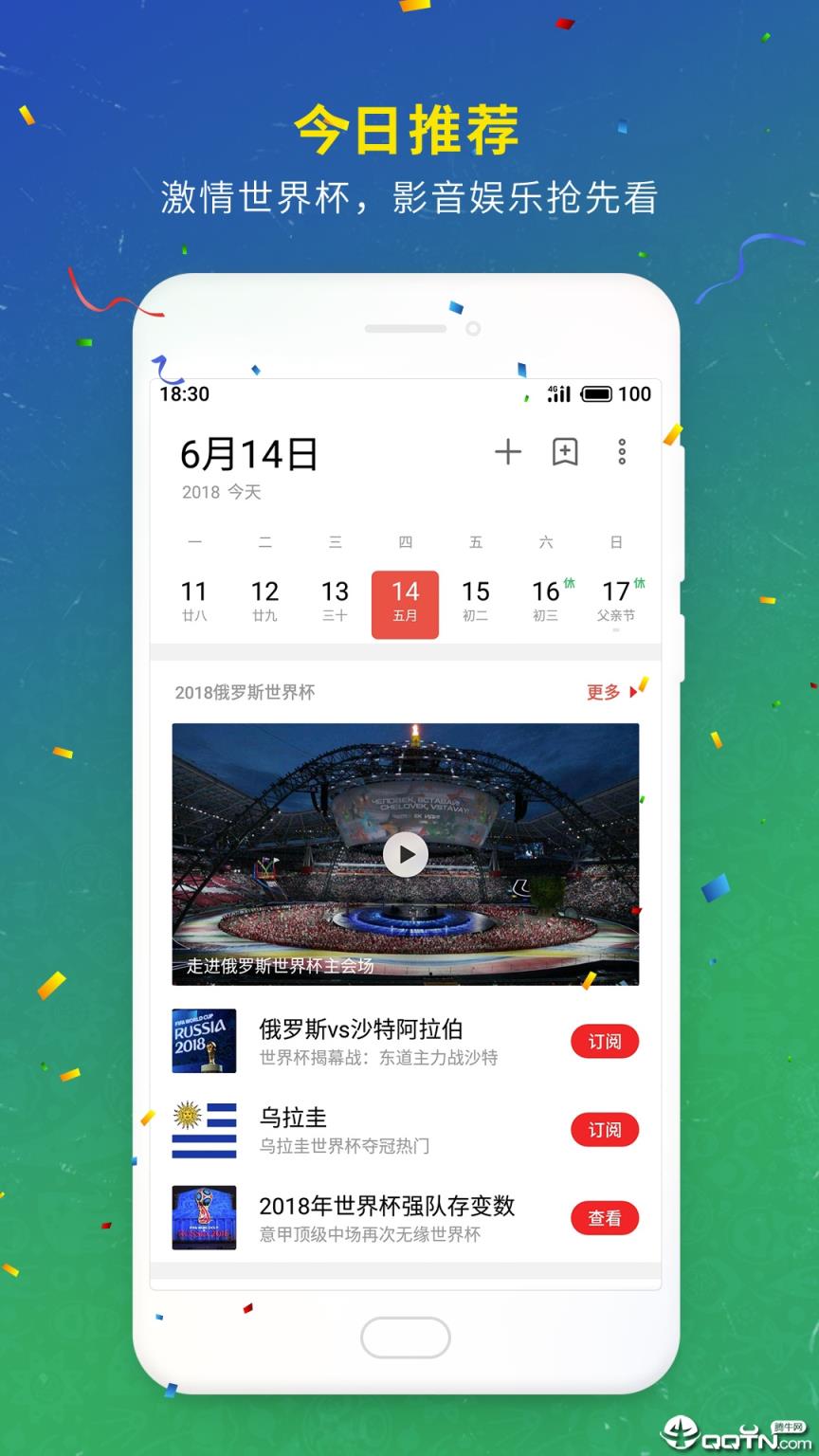Open the 6月14日 date header
The height and width of the screenshot is (1456, 819).
(250, 455)
